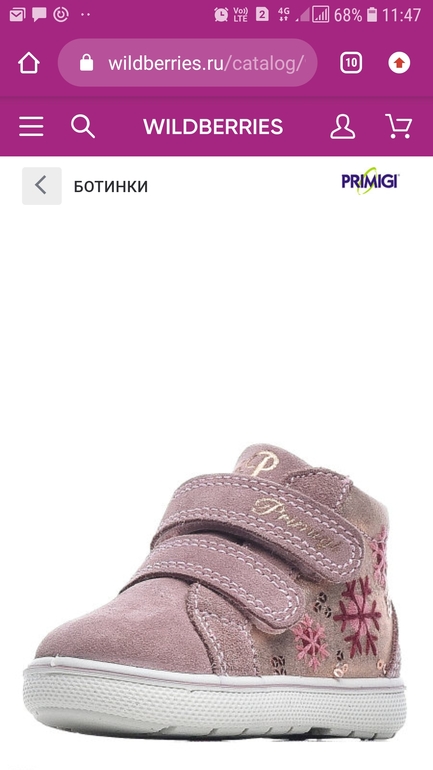Open the browser tab switcher showing 10
Screen dimensions: 433x770
point(351,63)
